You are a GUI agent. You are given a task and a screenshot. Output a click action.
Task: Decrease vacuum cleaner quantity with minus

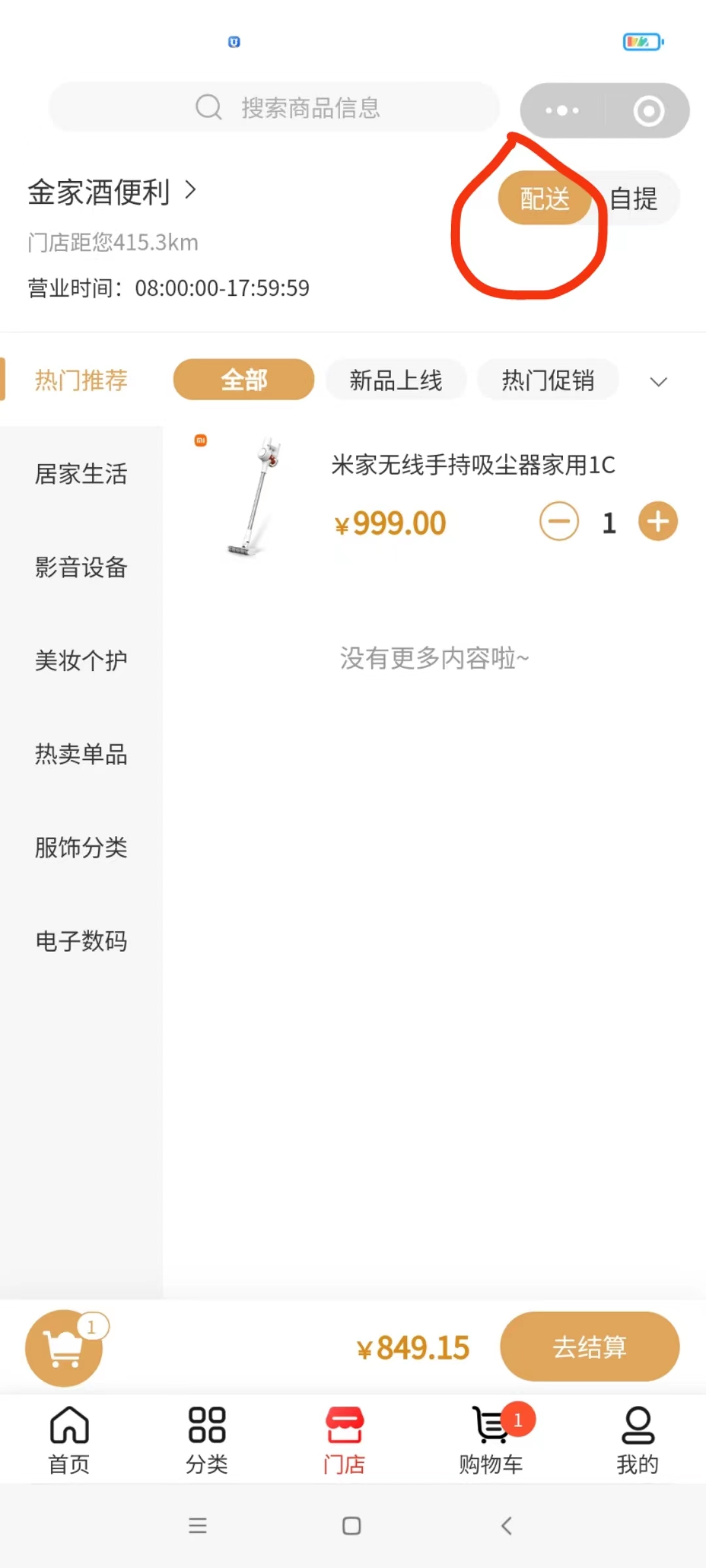pyautogui.click(x=559, y=522)
